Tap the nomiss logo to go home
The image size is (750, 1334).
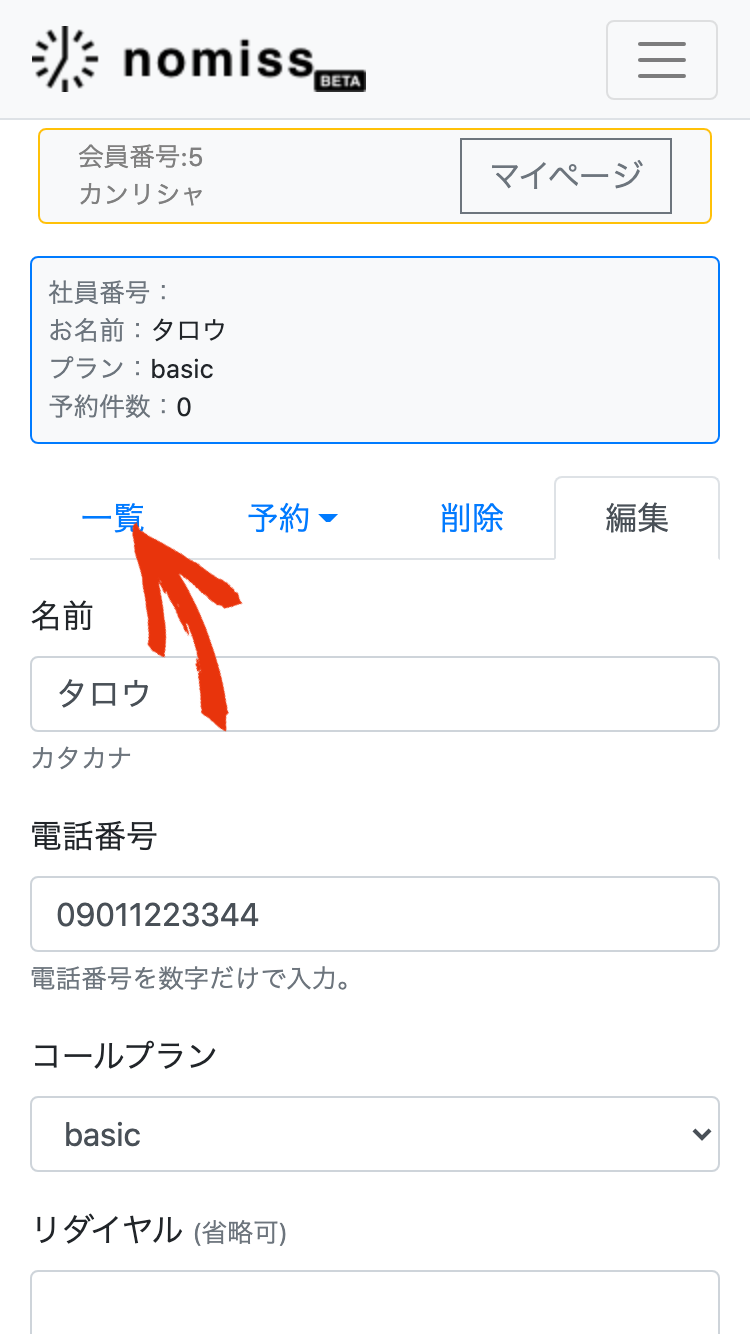click(x=198, y=60)
